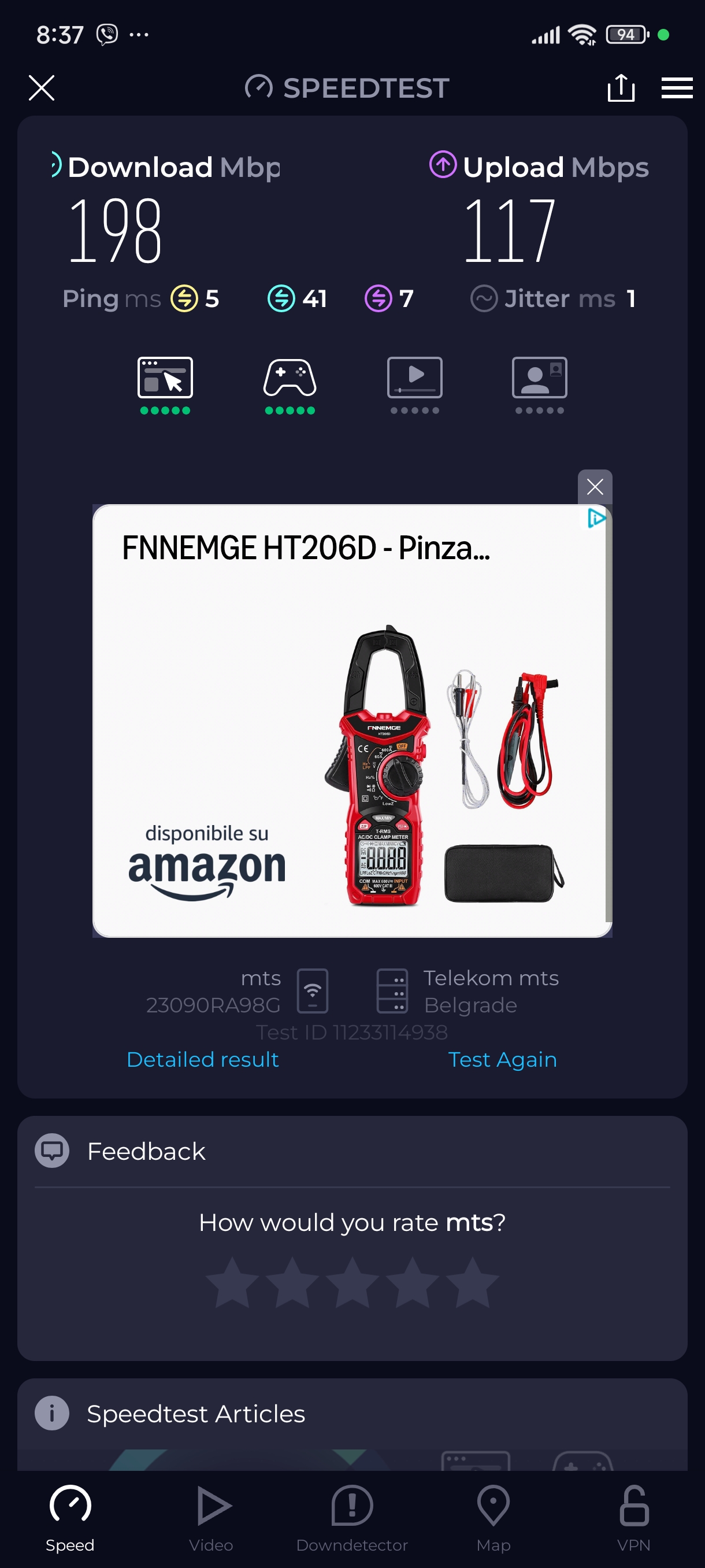
Task: Tap the gaming controller quality icon
Action: pyautogui.click(x=290, y=378)
